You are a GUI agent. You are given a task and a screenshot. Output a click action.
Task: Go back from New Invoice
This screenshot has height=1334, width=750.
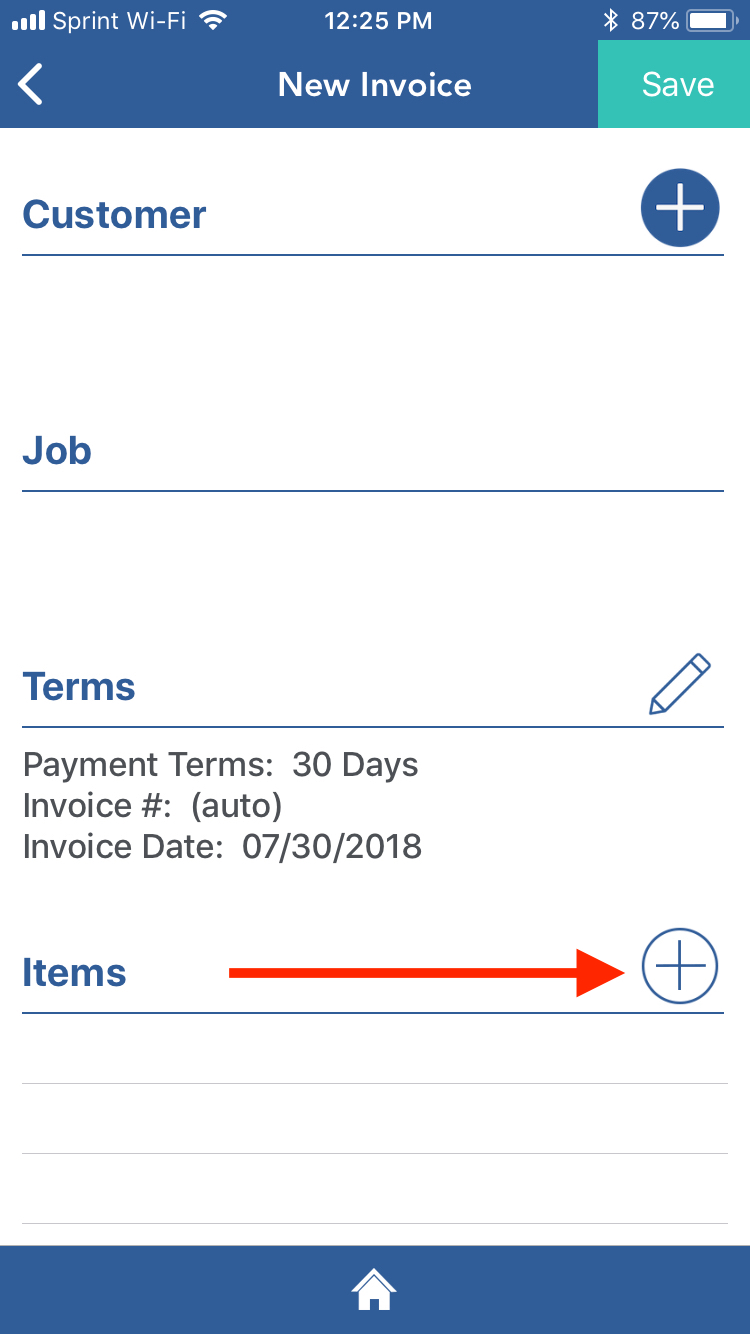32,85
